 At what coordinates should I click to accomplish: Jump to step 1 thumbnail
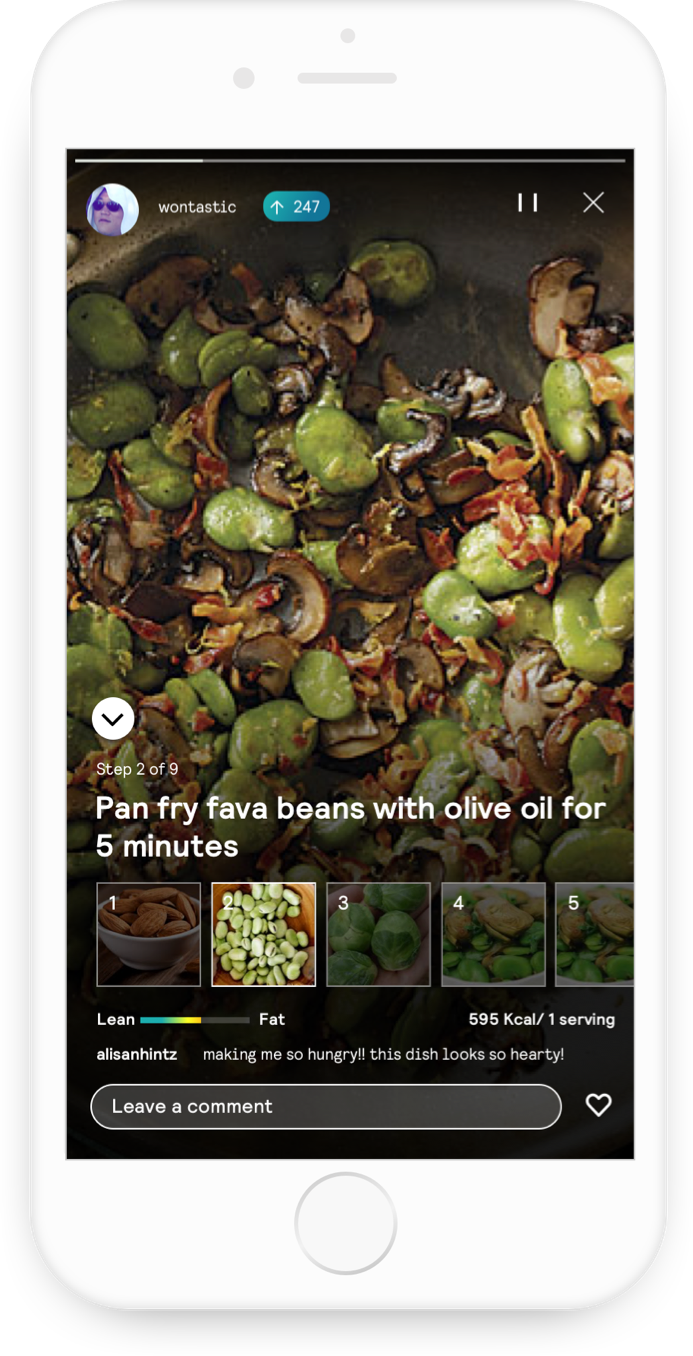coord(149,934)
